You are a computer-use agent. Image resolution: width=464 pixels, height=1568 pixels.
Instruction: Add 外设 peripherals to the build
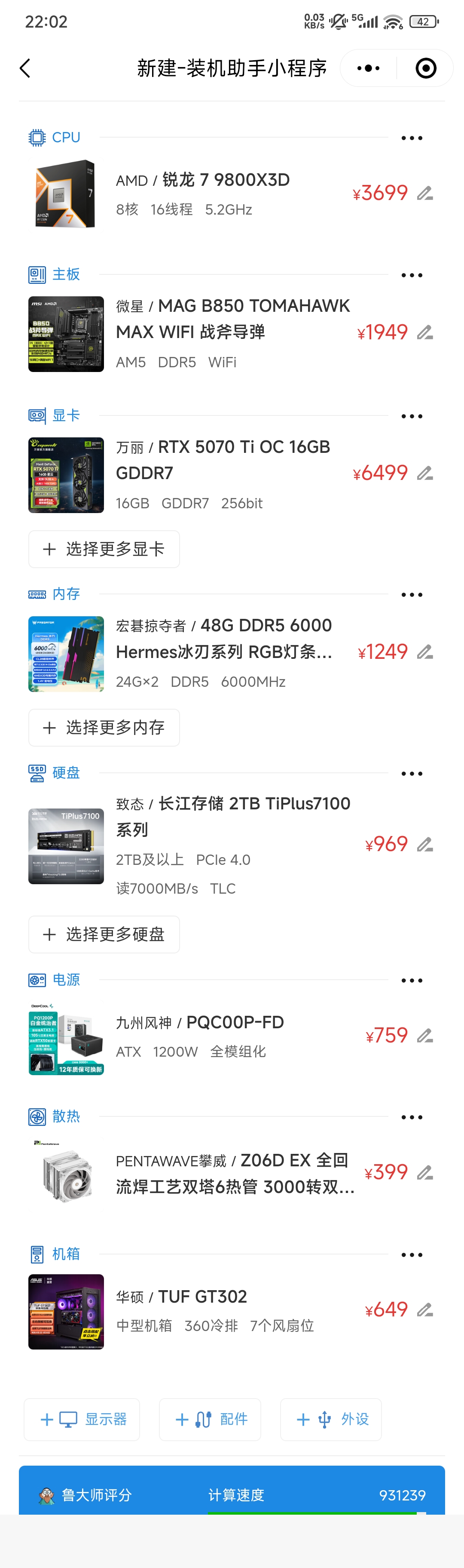point(331,1420)
